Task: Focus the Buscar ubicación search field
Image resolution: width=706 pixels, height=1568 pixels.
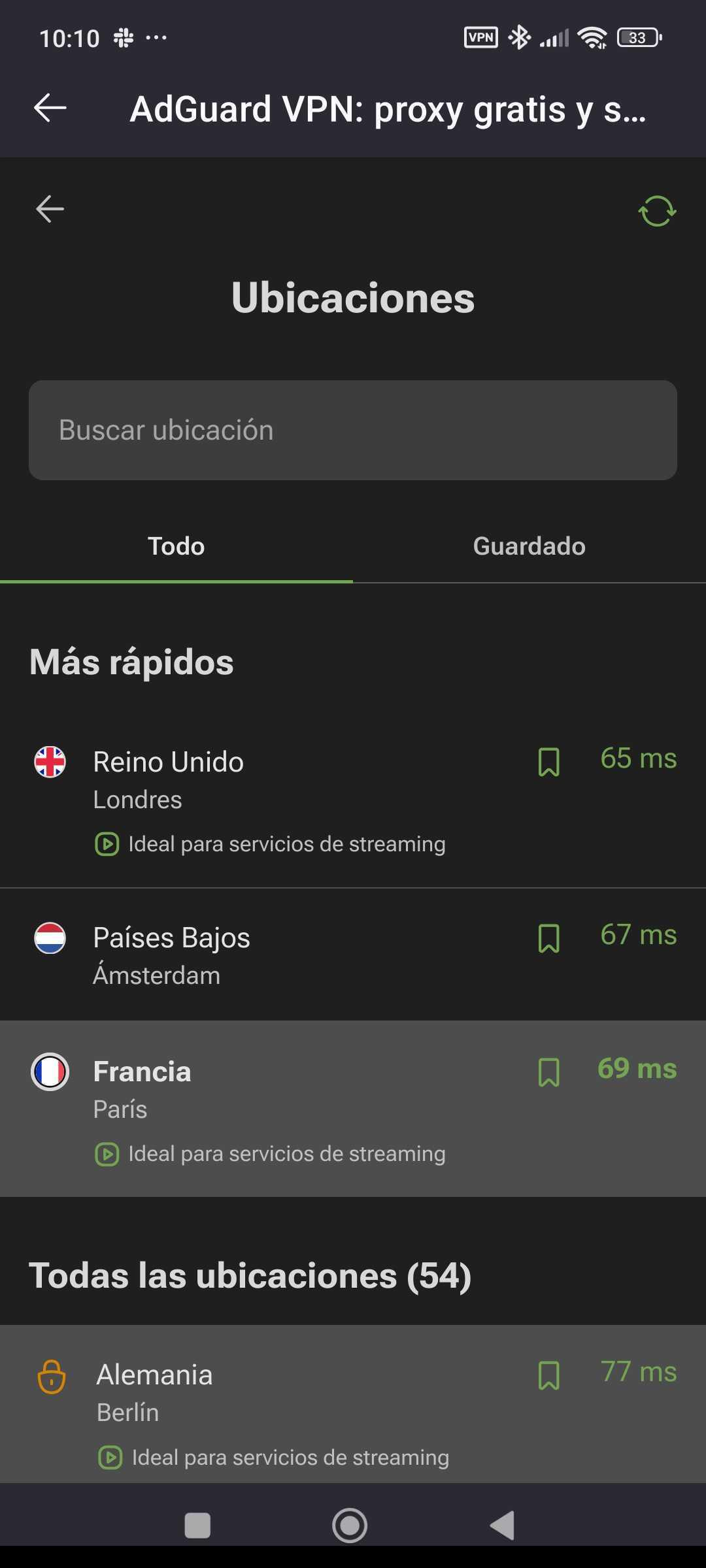Action: (x=353, y=430)
